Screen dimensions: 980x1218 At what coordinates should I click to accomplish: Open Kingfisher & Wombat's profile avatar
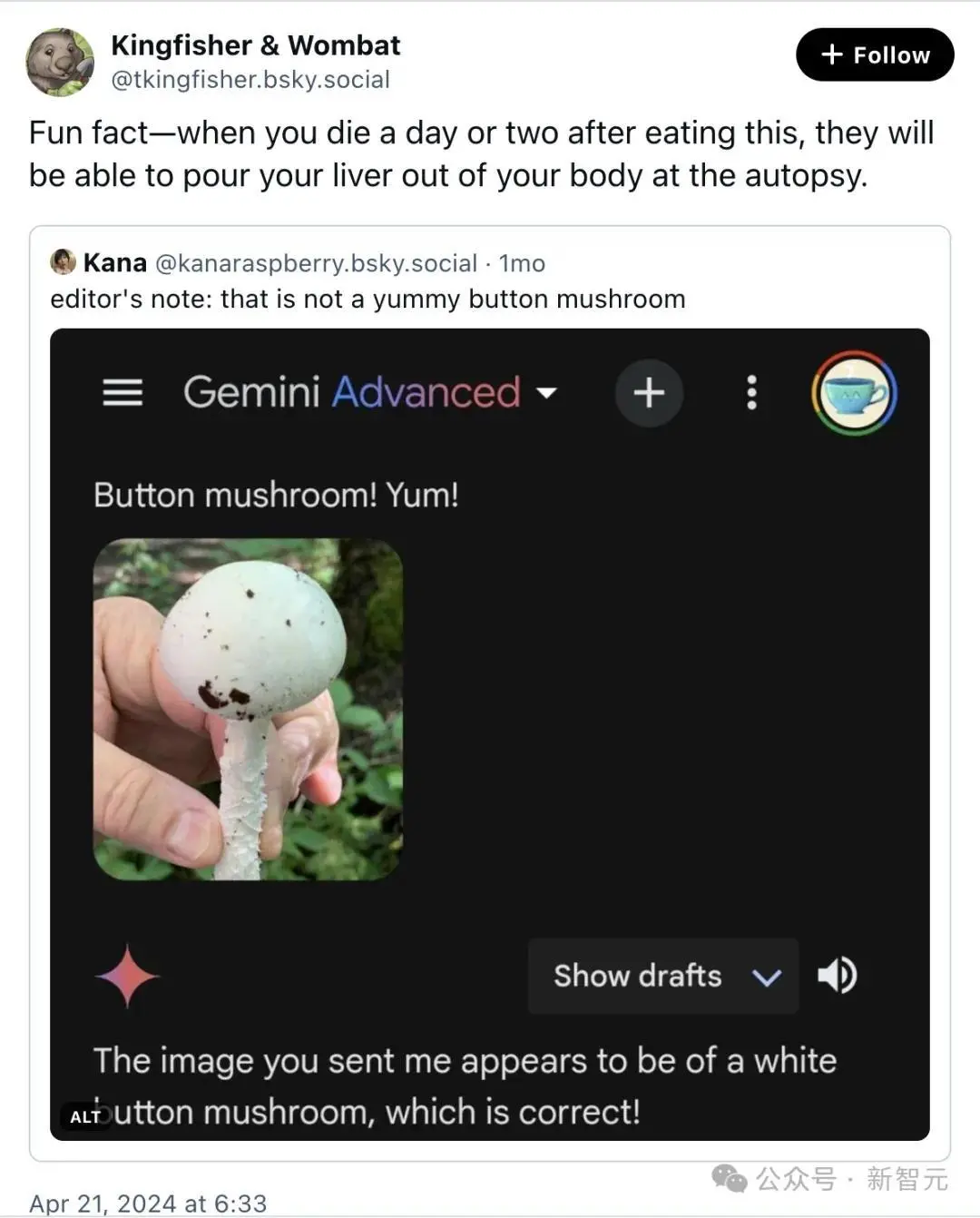[60, 62]
